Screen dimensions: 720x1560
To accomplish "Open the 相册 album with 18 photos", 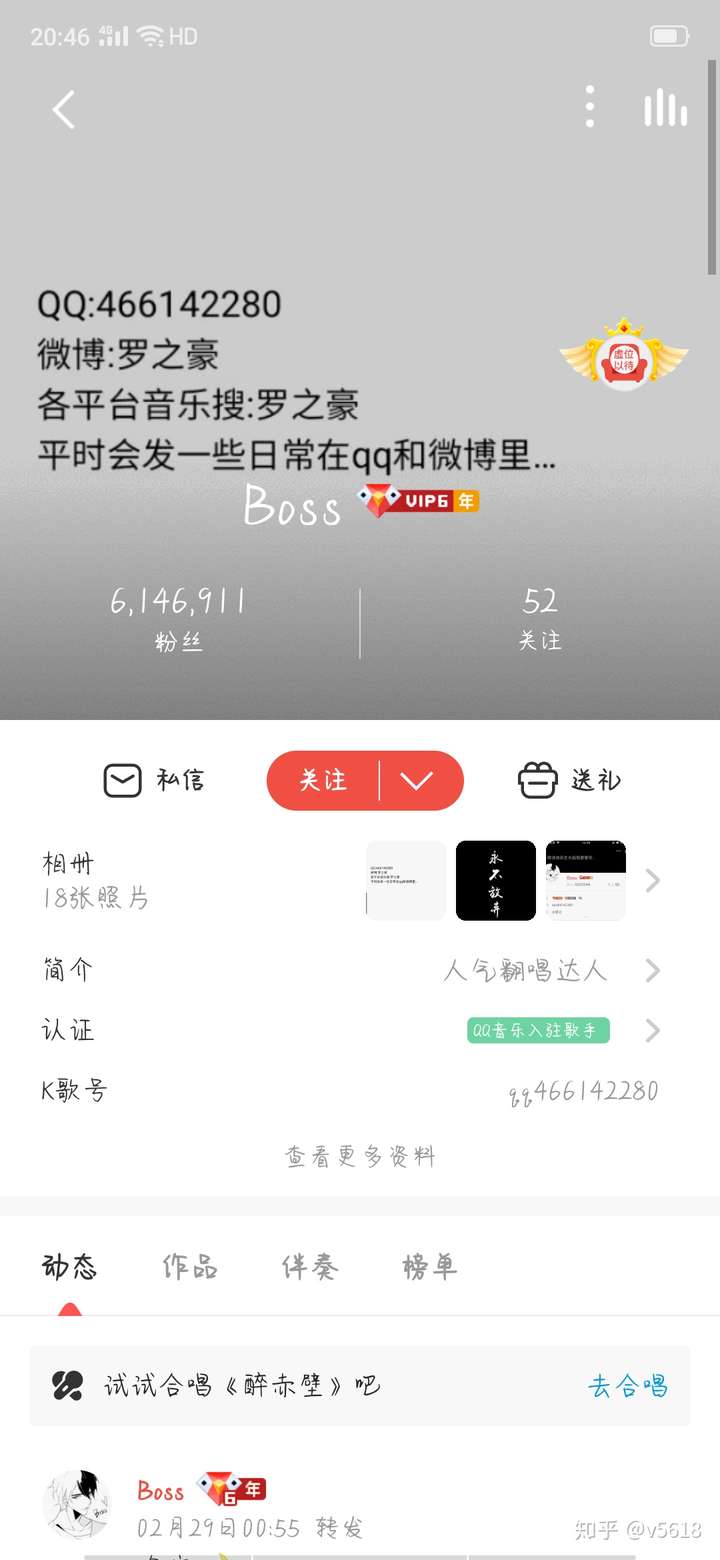I will tap(95, 880).
